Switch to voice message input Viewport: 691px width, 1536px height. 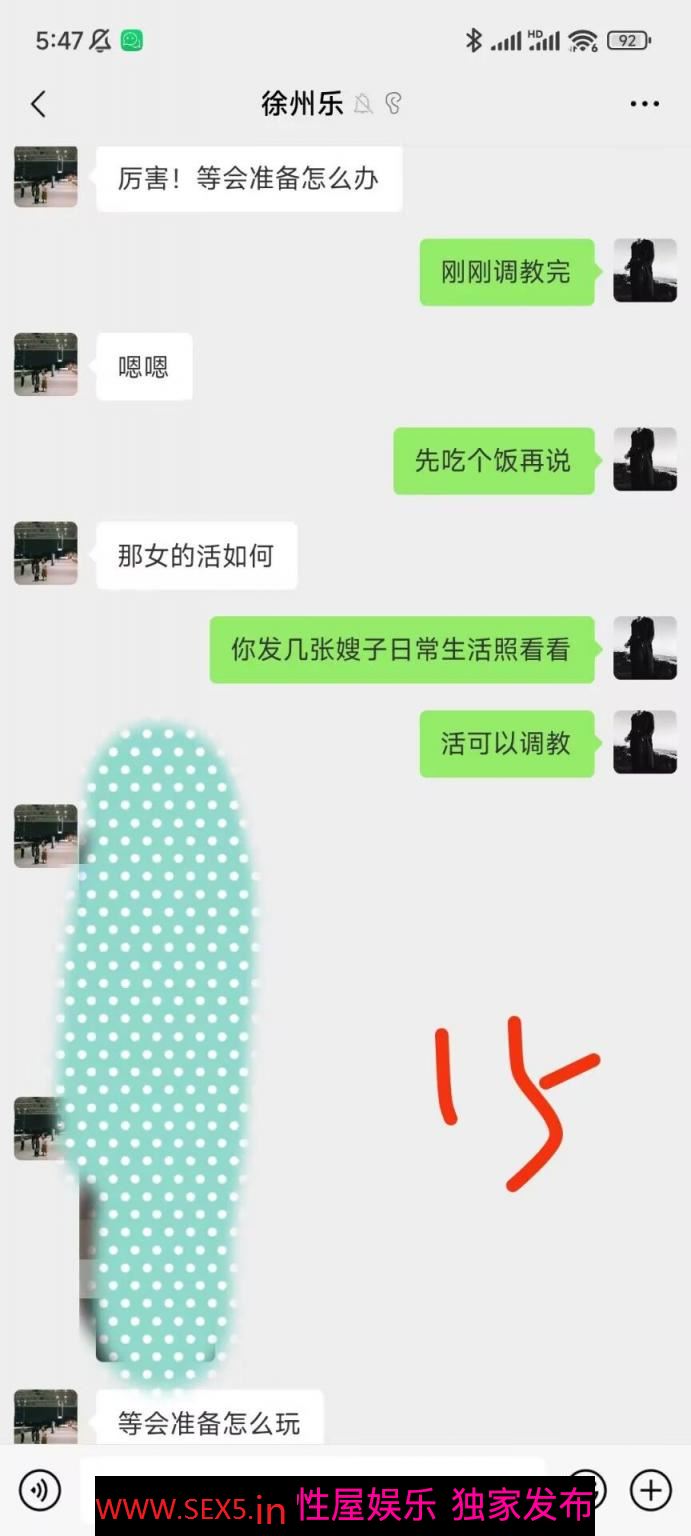click(40, 1491)
